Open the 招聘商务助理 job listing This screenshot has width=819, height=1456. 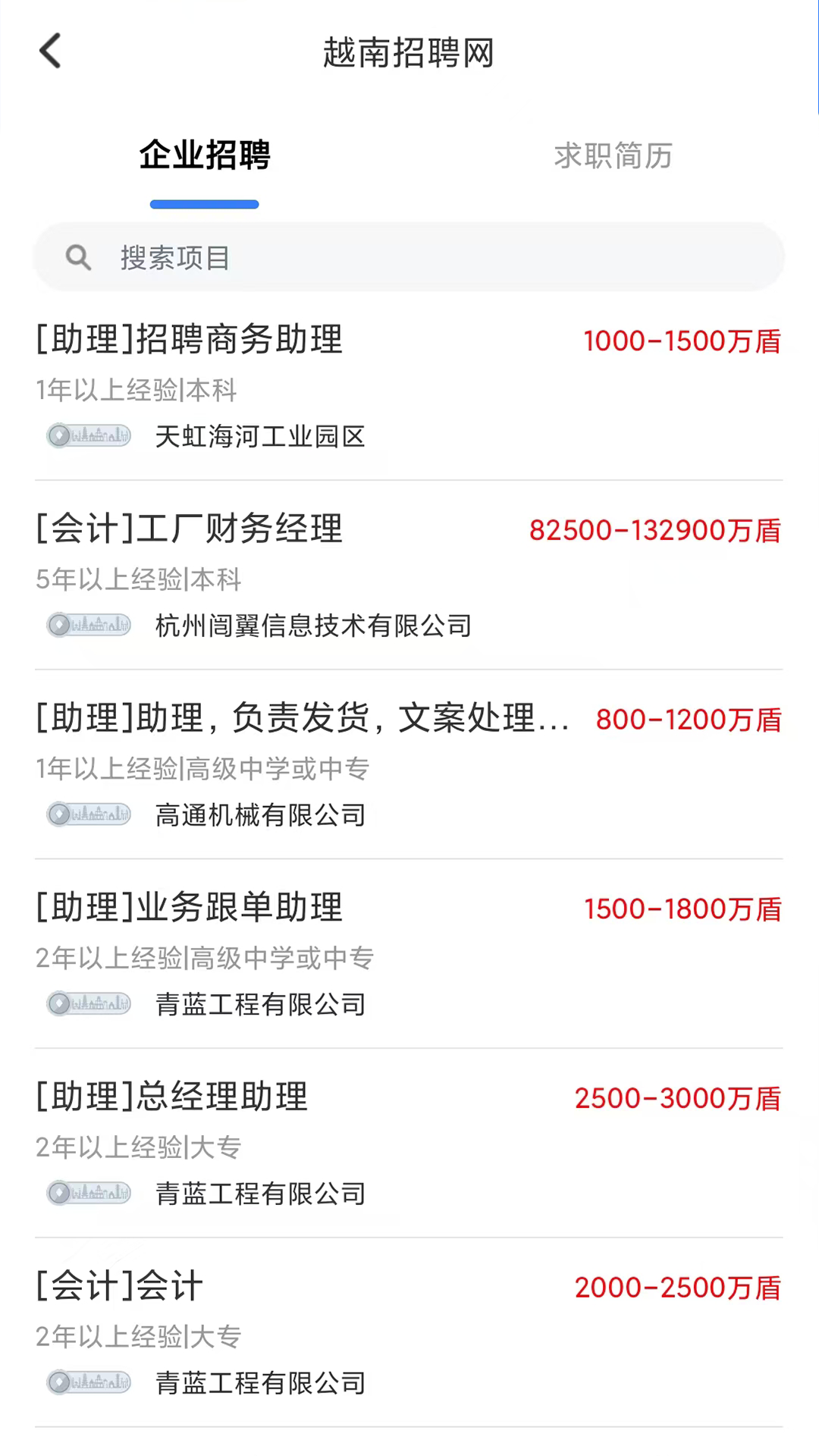(x=190, y=339)
